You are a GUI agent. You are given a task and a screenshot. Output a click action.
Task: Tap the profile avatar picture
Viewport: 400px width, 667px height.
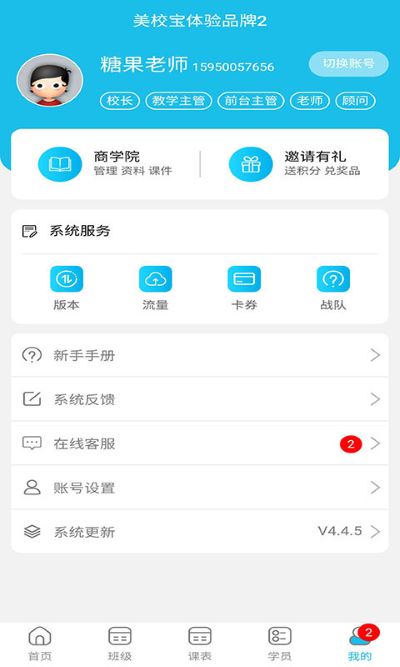coord(50,80)
